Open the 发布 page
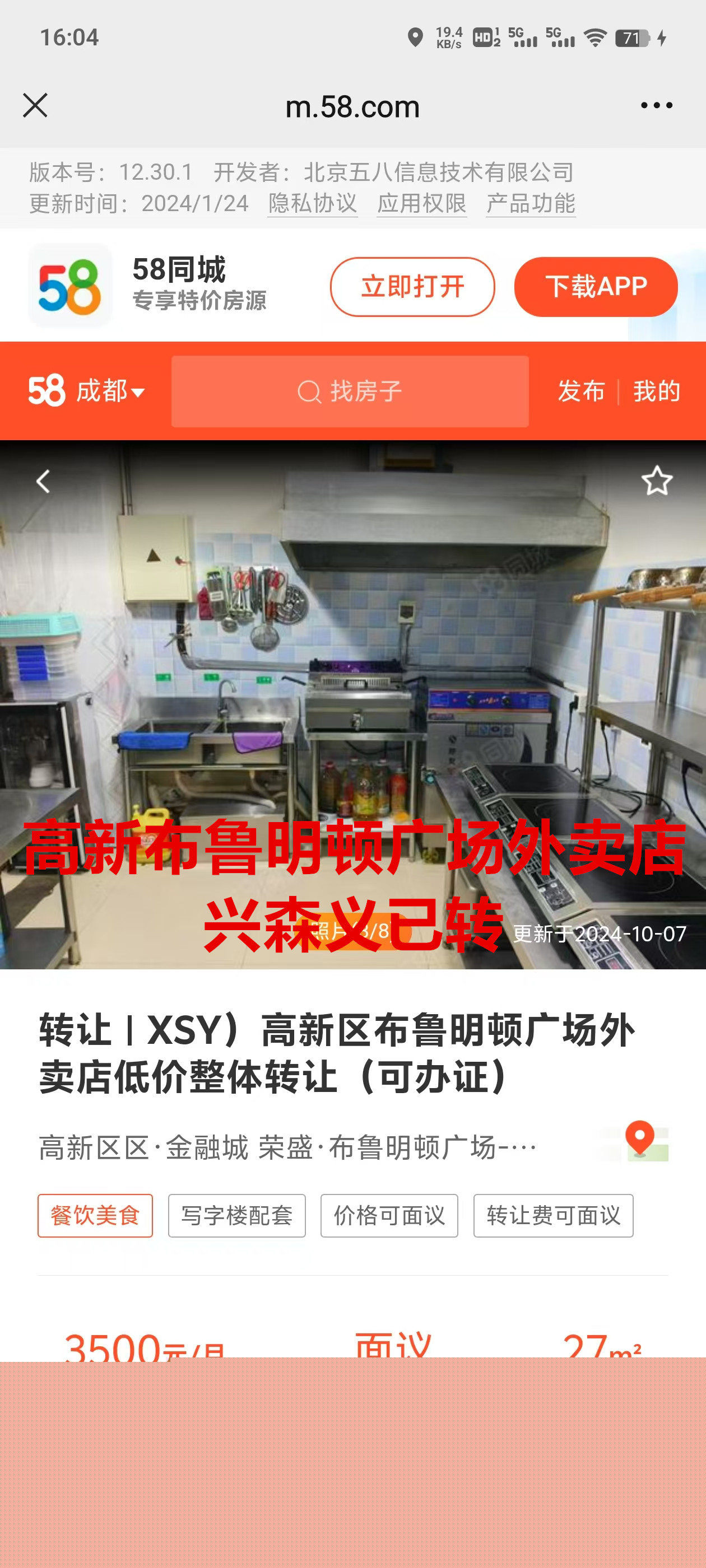This screenshot has height=1568, width=706. click(x=581, y=391)
